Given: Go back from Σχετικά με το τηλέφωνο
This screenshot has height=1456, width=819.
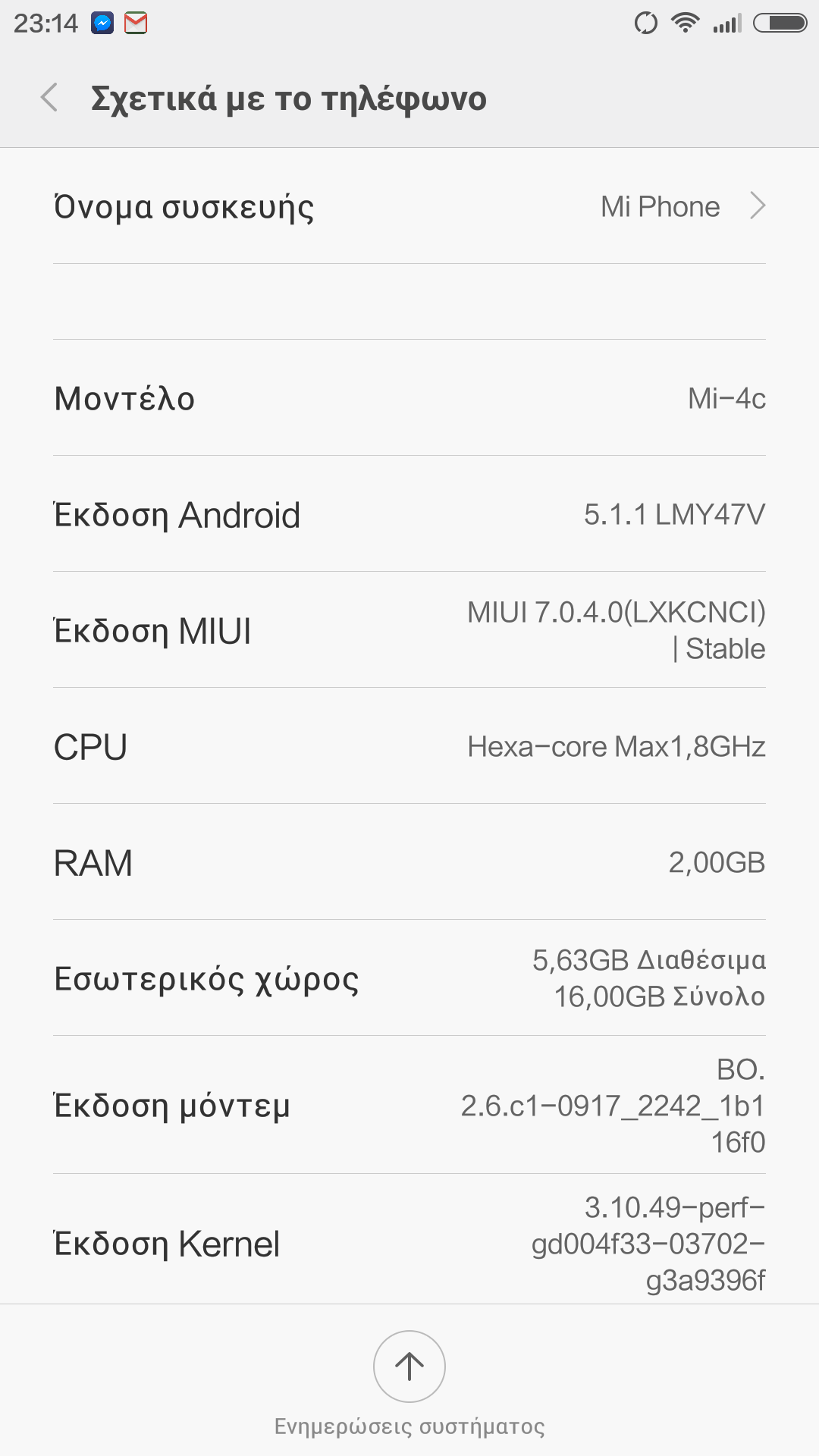Looking at the screenshot, I should click(50, 98).
